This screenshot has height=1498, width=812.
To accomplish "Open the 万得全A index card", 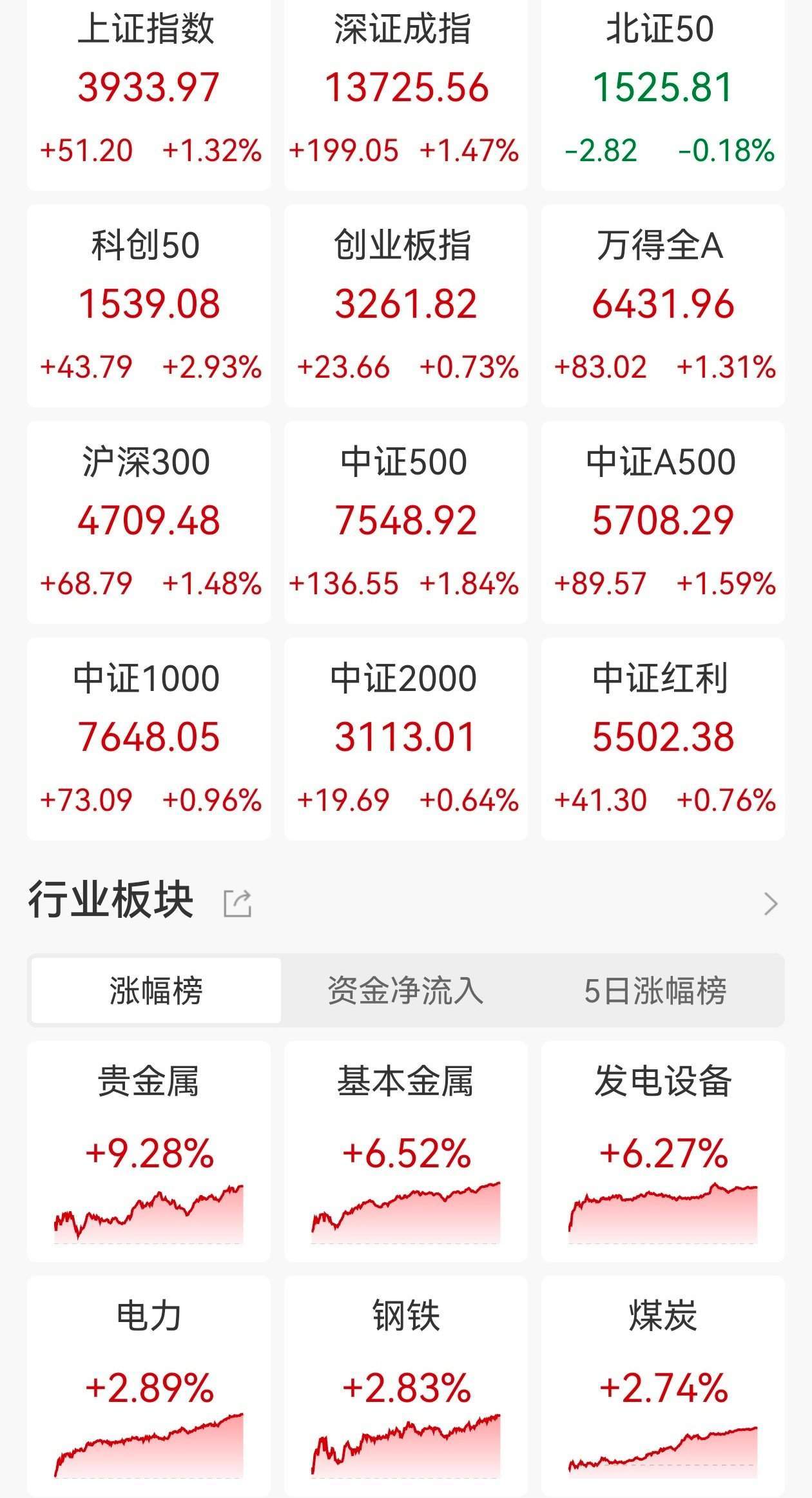I will pos(662,306).
